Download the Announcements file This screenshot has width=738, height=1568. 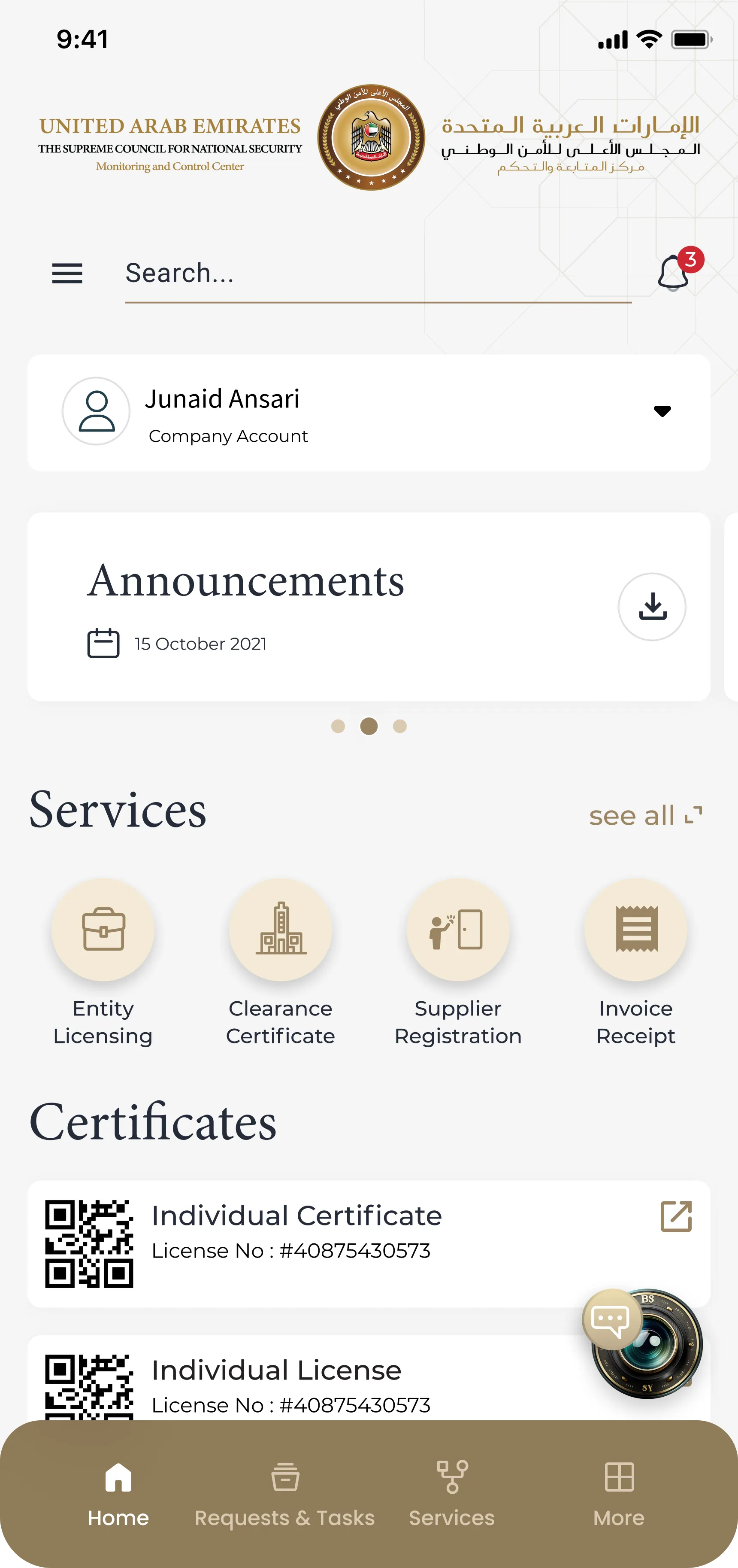coord(652,607)
